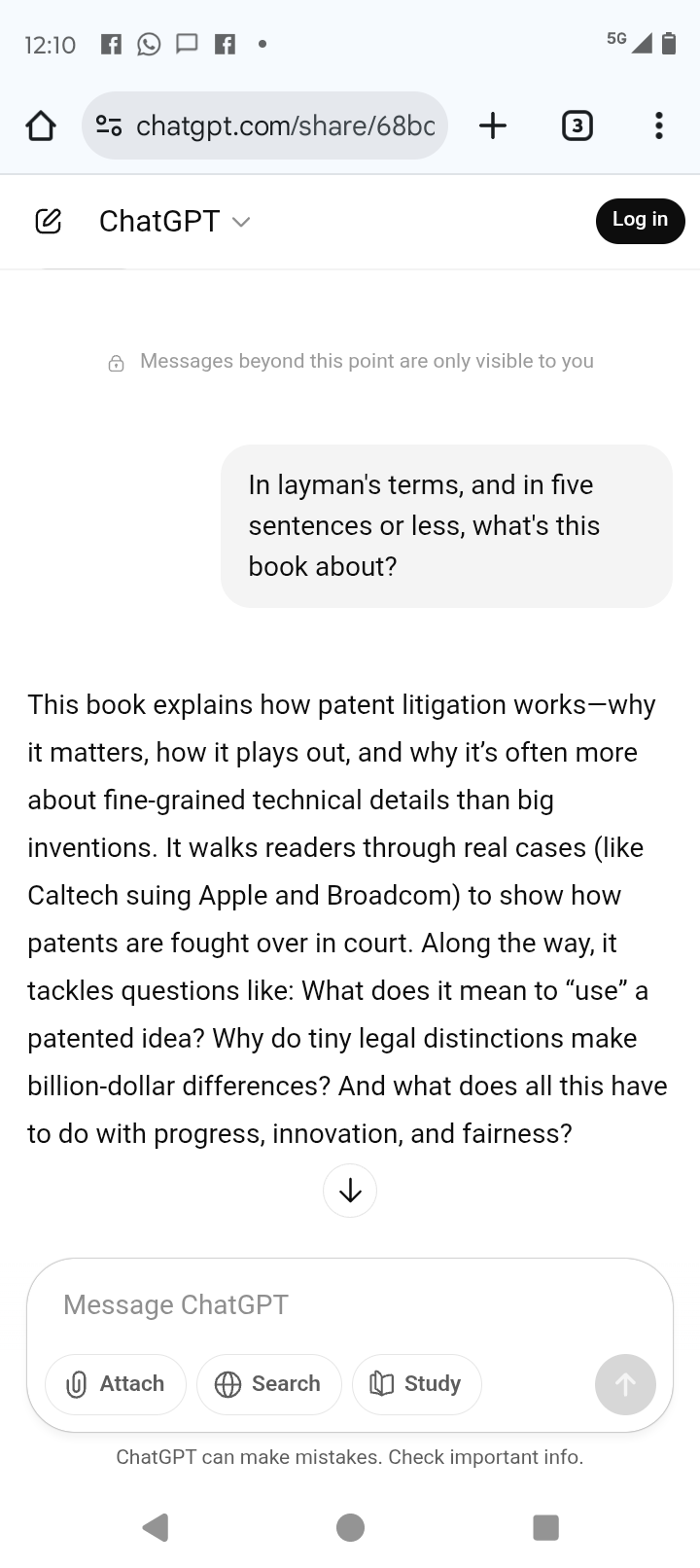Open the chatgpt.com address bar
The image size is (700, 1568).
coord(264,125)
